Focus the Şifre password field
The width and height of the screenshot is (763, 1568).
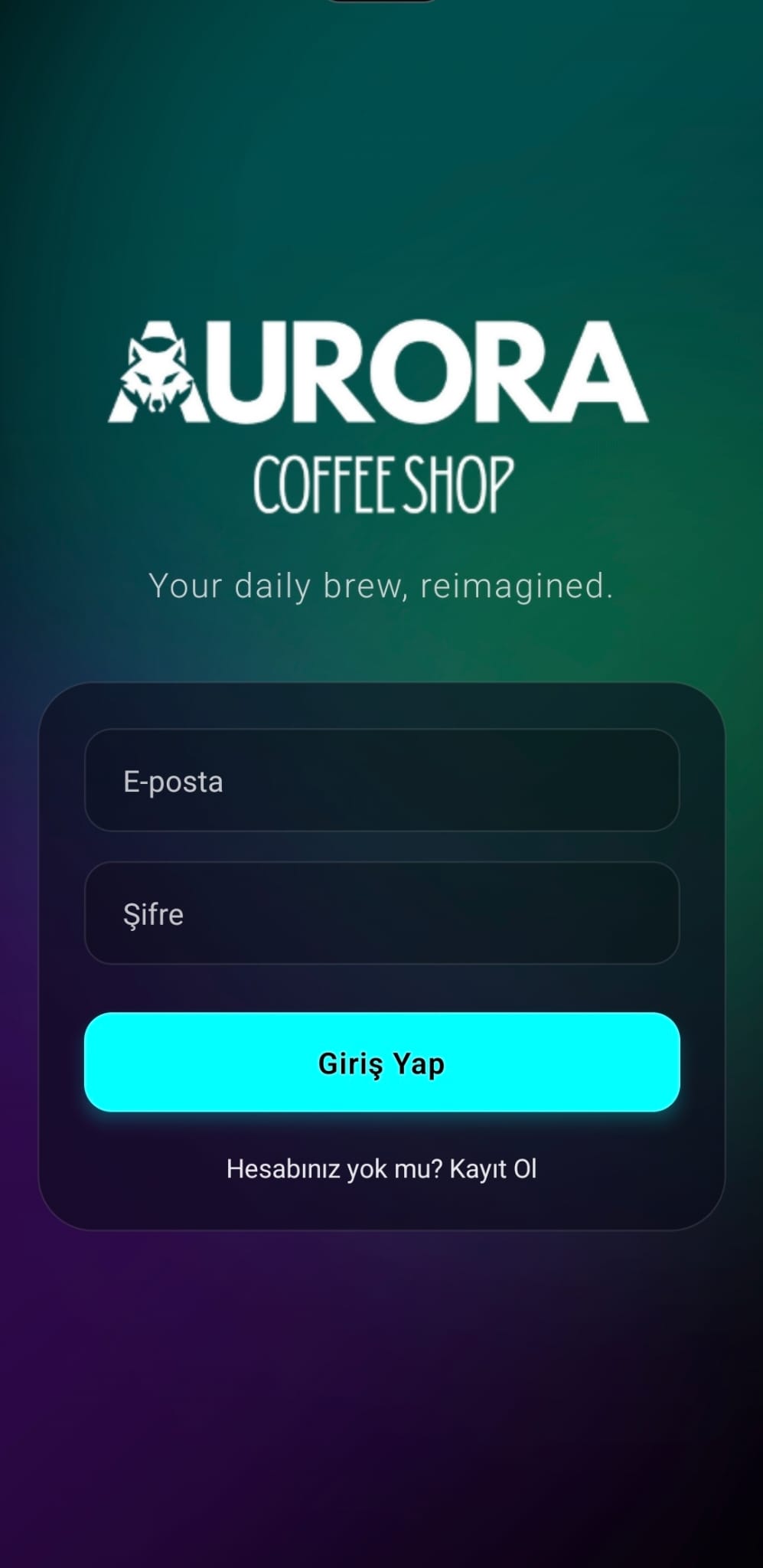pyautogui.click(x=381, y=913)
